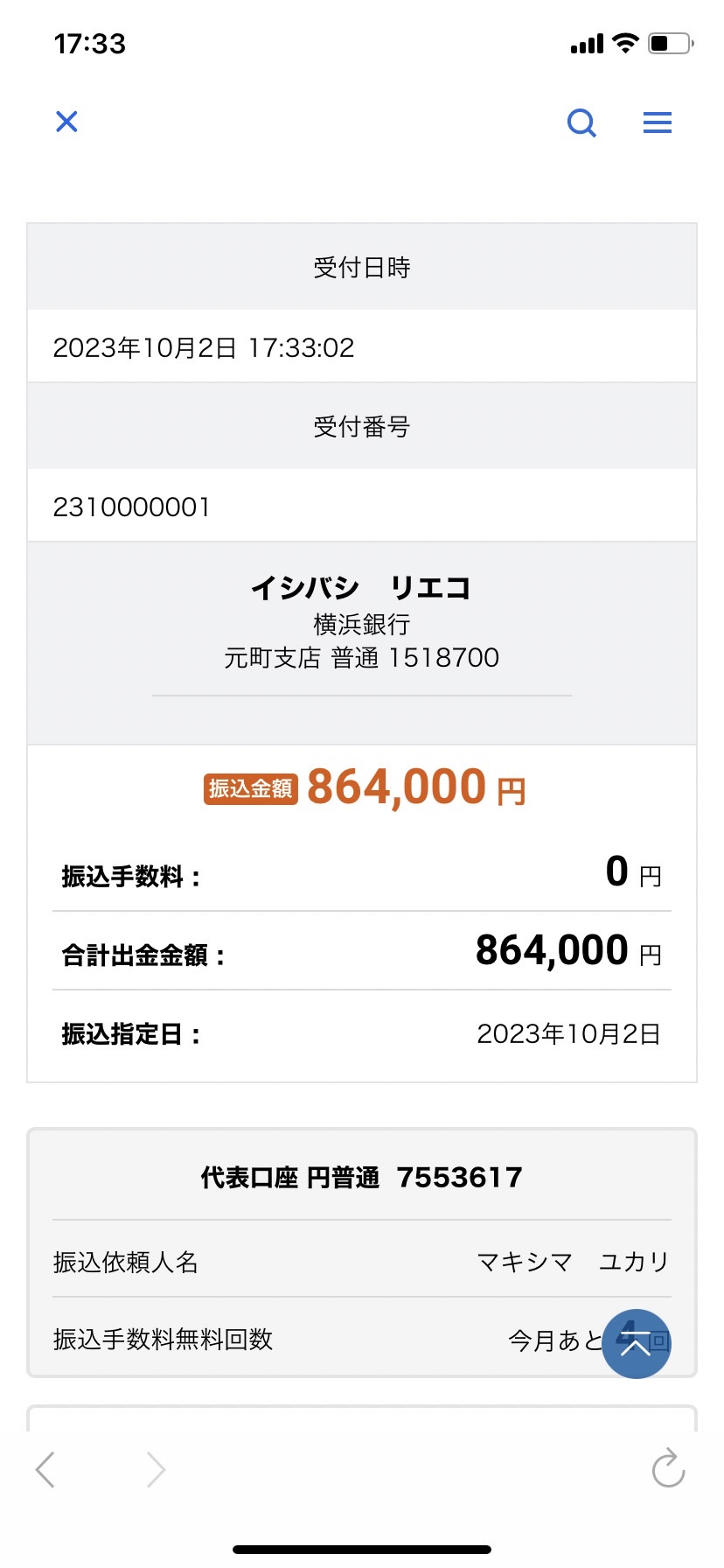Go forward with browser forward arrow
The image size is (724, 1568).
156,1470
